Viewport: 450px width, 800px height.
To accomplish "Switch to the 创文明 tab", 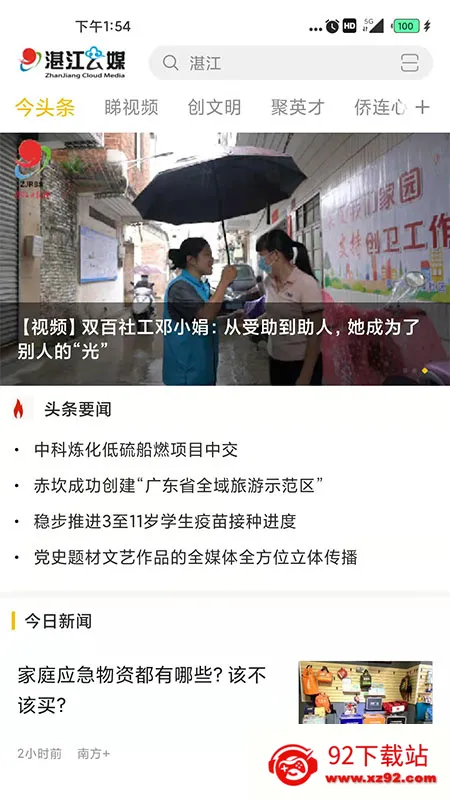I will point(214,107).
